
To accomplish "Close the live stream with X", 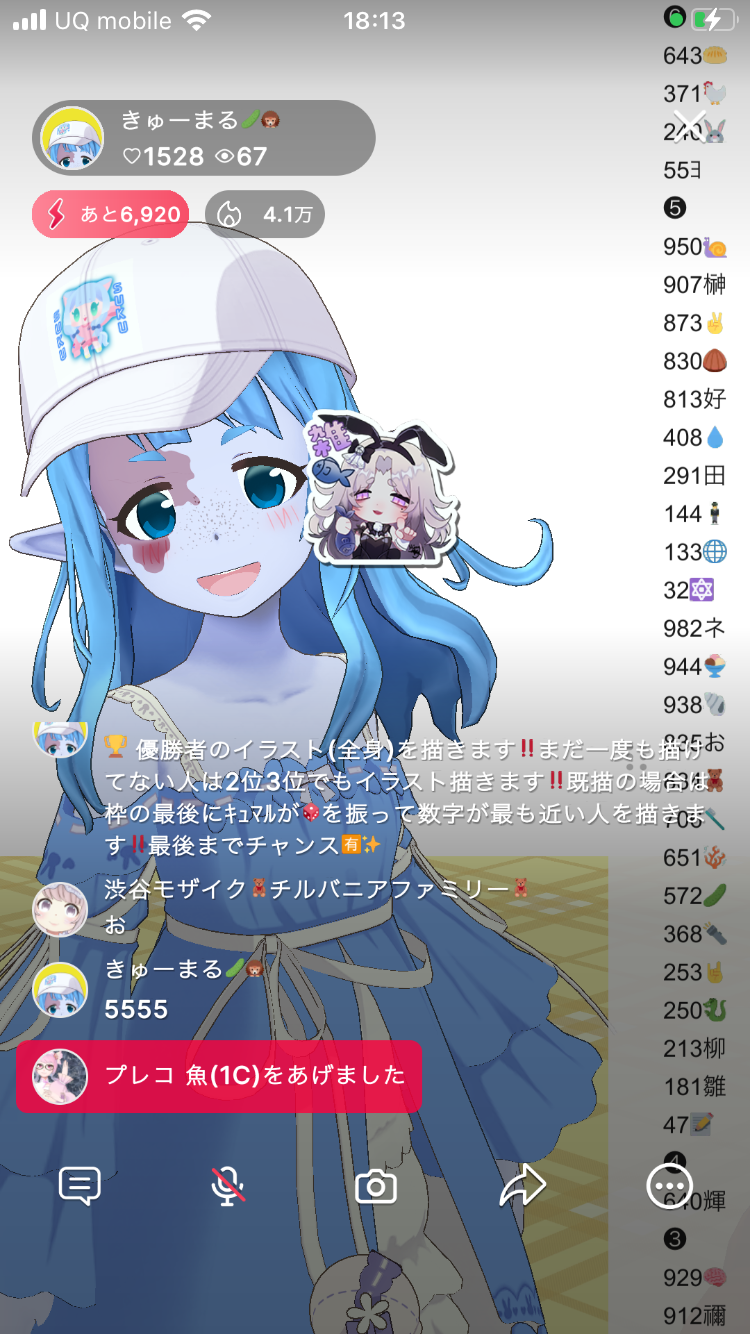I will pyautogui.click(x=689, y=126).
